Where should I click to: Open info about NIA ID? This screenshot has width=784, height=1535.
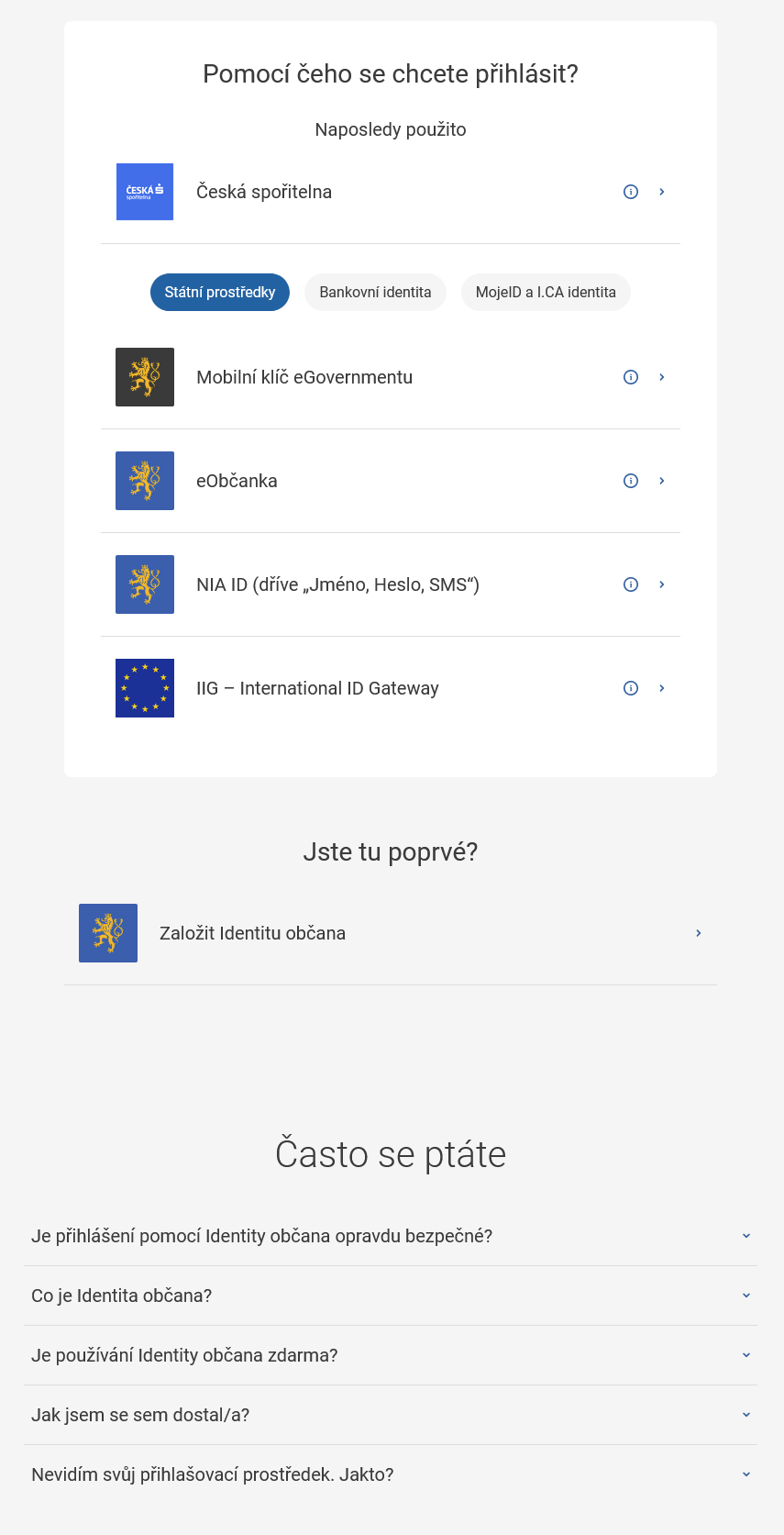pos(631,584)
